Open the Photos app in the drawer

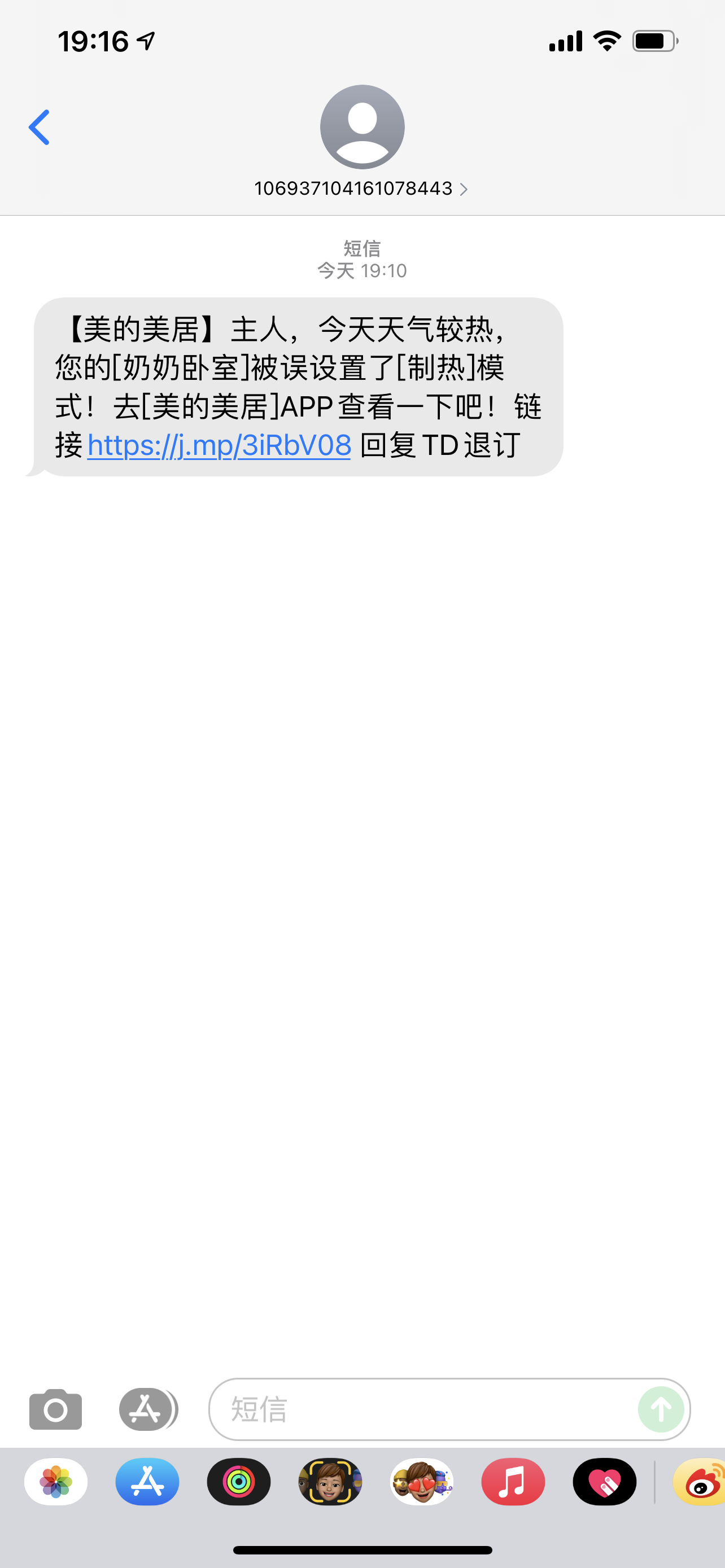(x=56, y=1482)
